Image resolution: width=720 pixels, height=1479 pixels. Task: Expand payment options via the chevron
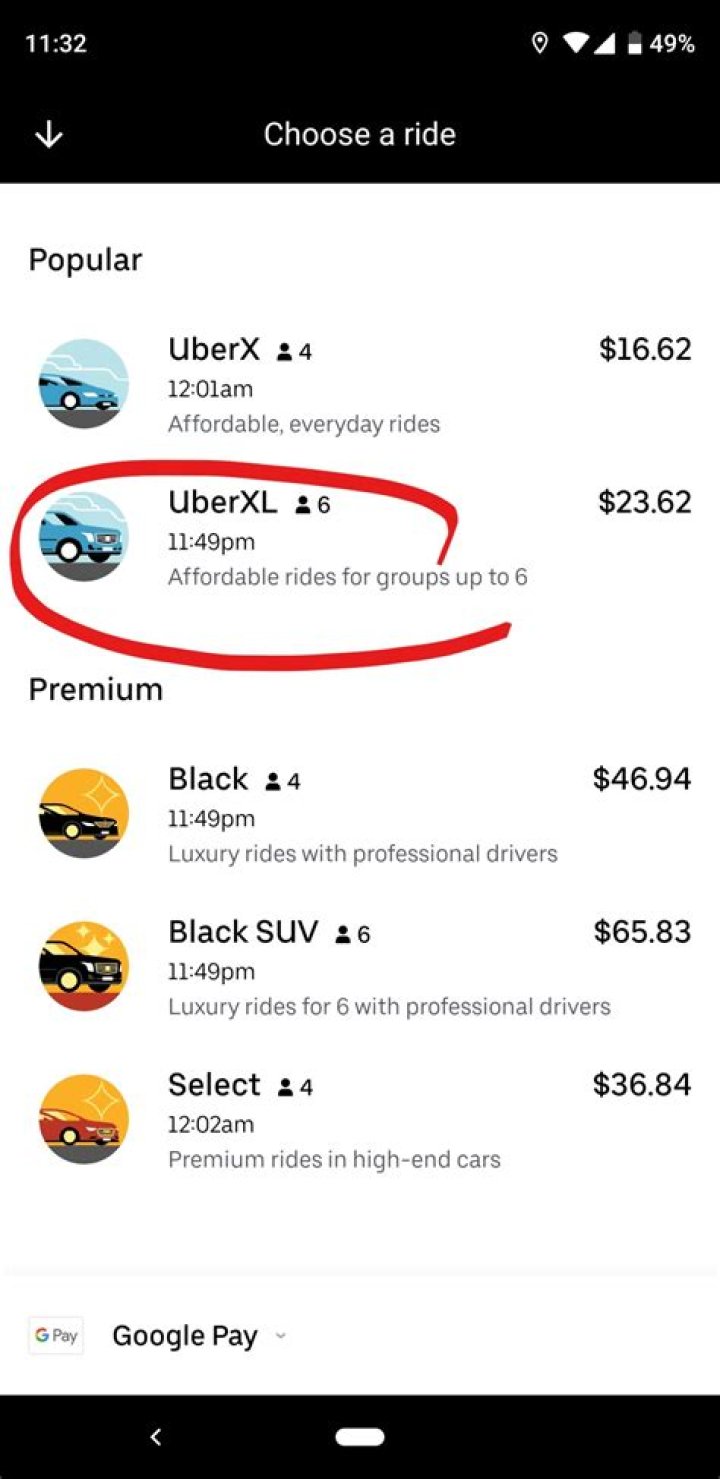coord(280,1337)
